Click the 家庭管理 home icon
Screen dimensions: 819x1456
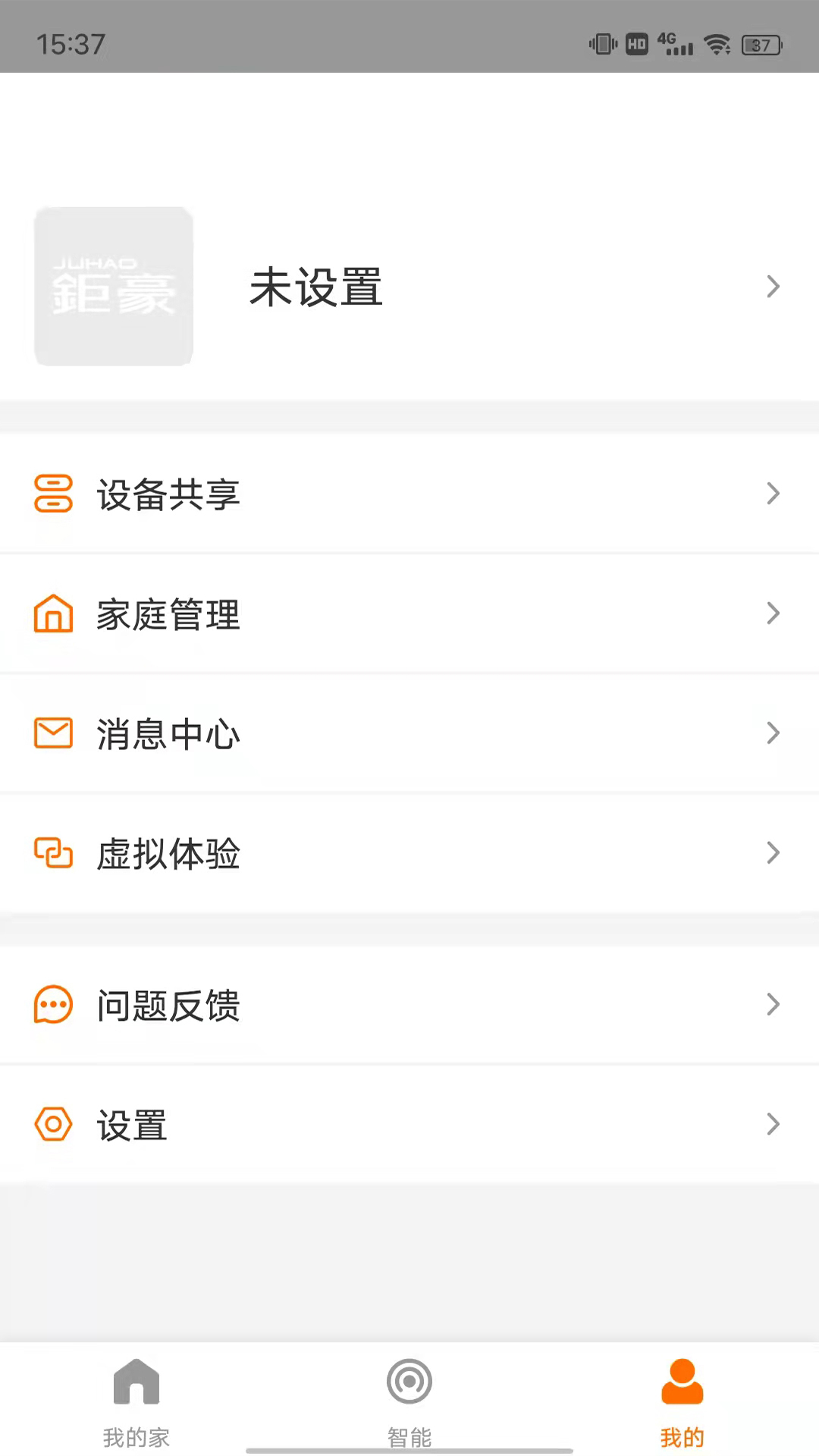53,613
